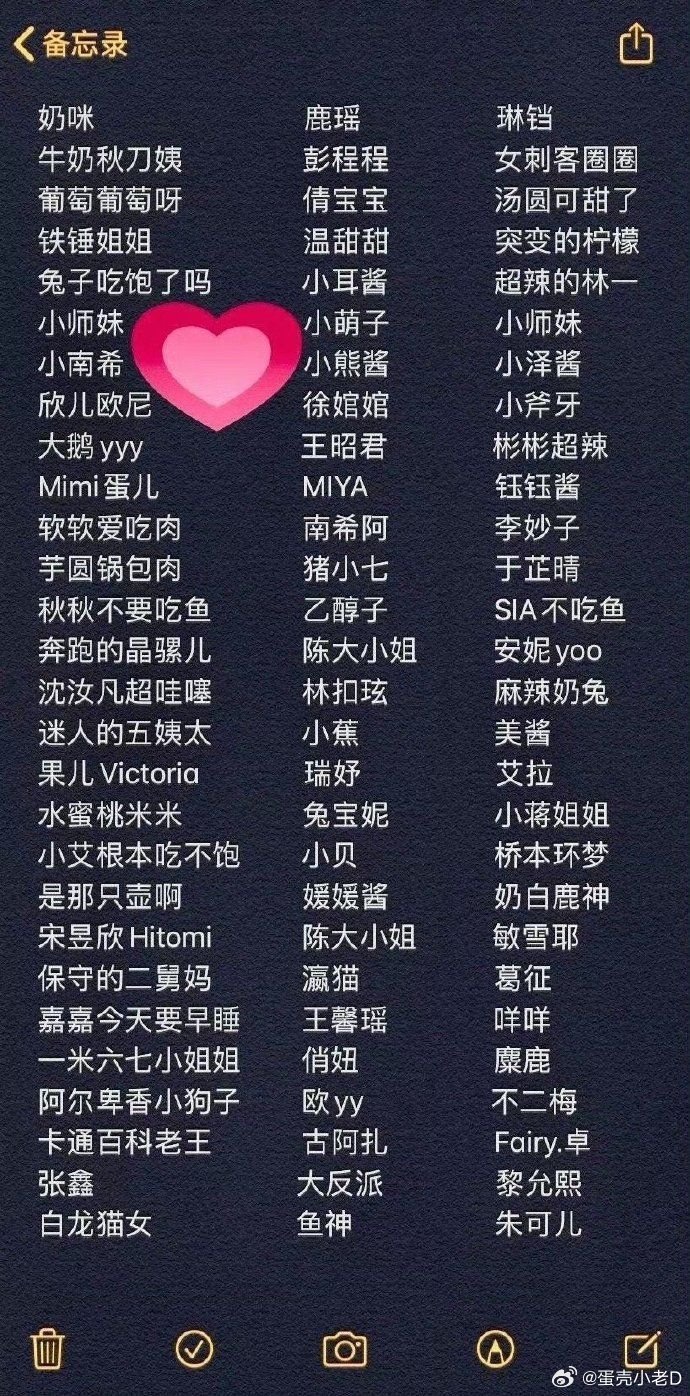Open the markup pen tool
This screenshot has height=1396, width=690.
(493, 1349)
